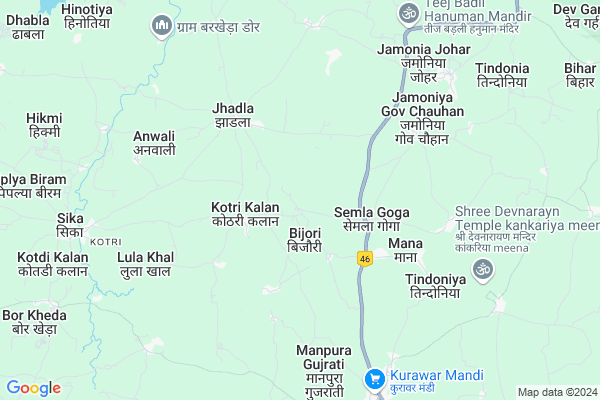Open the Shree Devnarayn Temple place label

coord(526,219)
